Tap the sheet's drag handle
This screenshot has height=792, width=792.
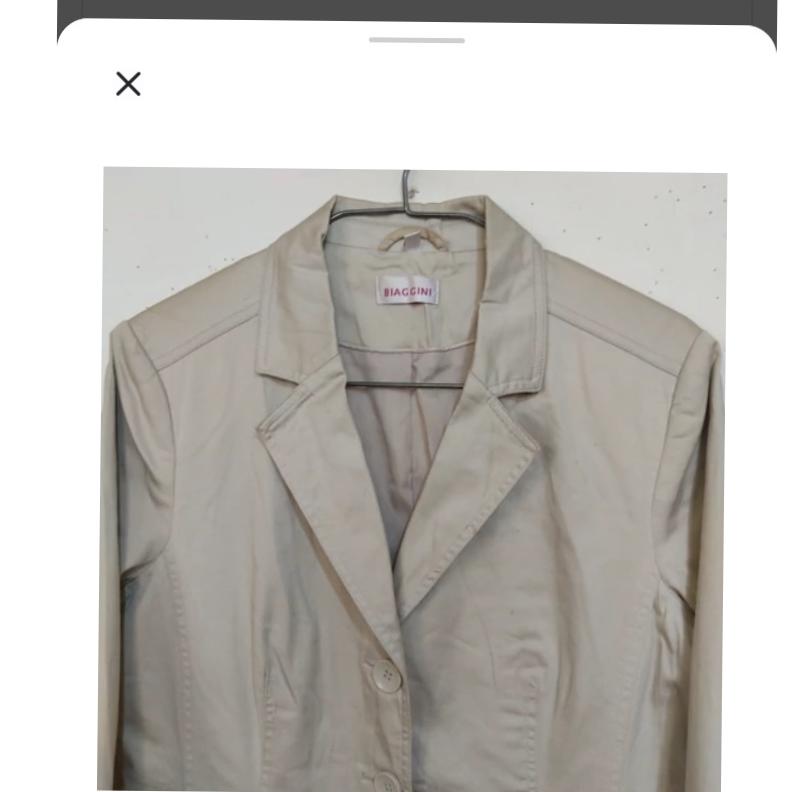tap(416, 41)
